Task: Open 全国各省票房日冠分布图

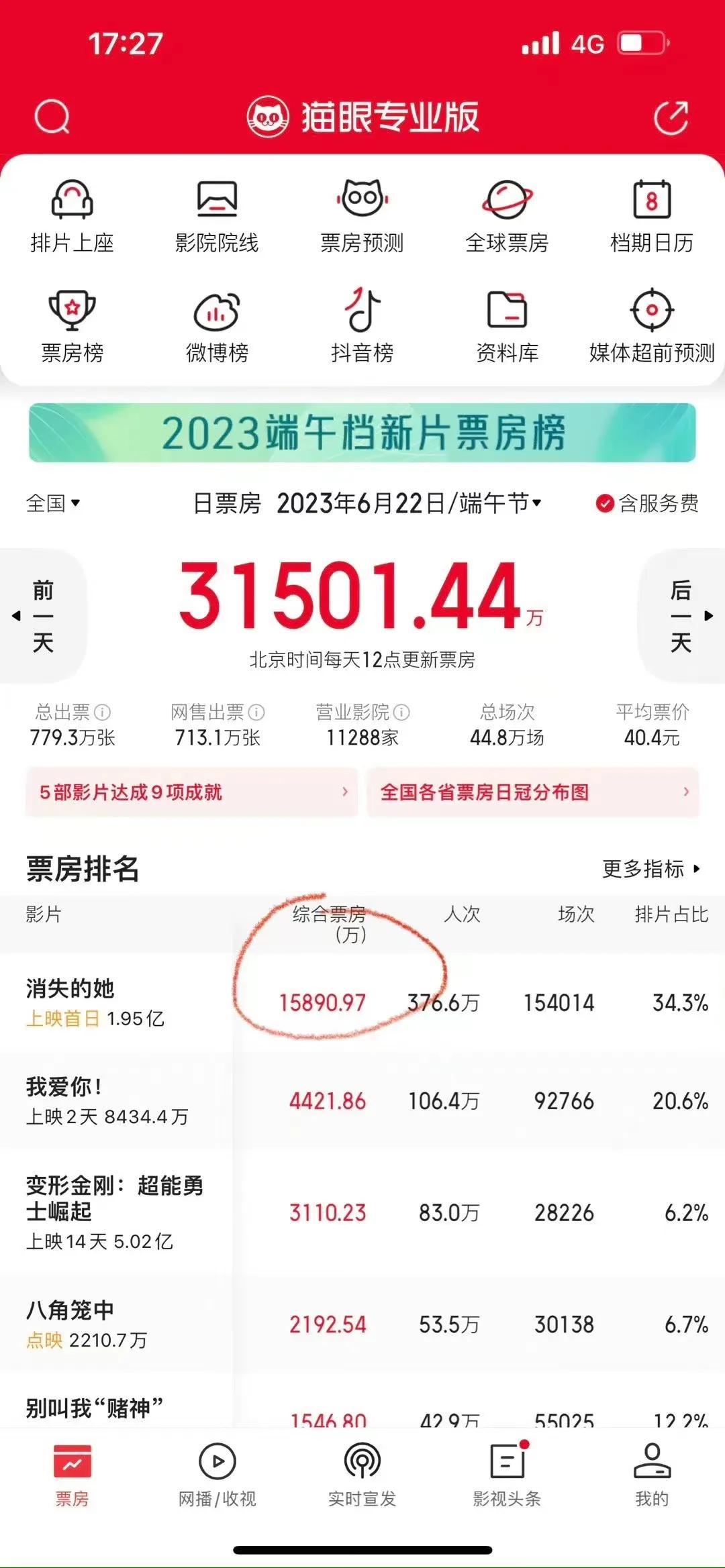Action: pos(533,792)
